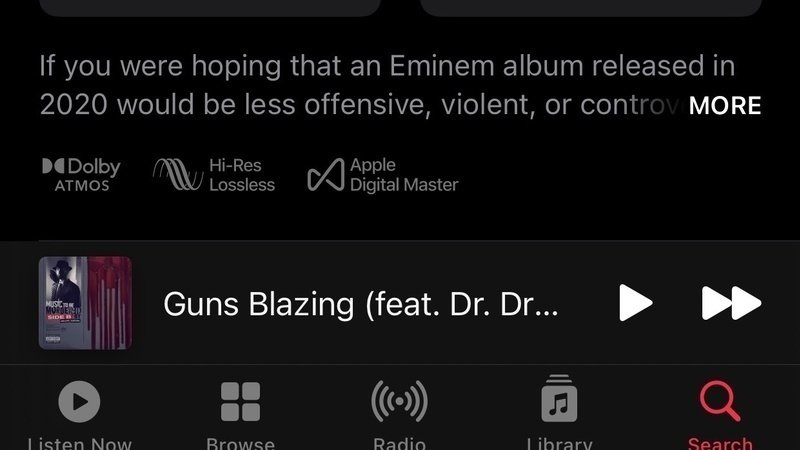The image size is (800, 450).
Task: Open the Library tab
Action: pos(559,412)
